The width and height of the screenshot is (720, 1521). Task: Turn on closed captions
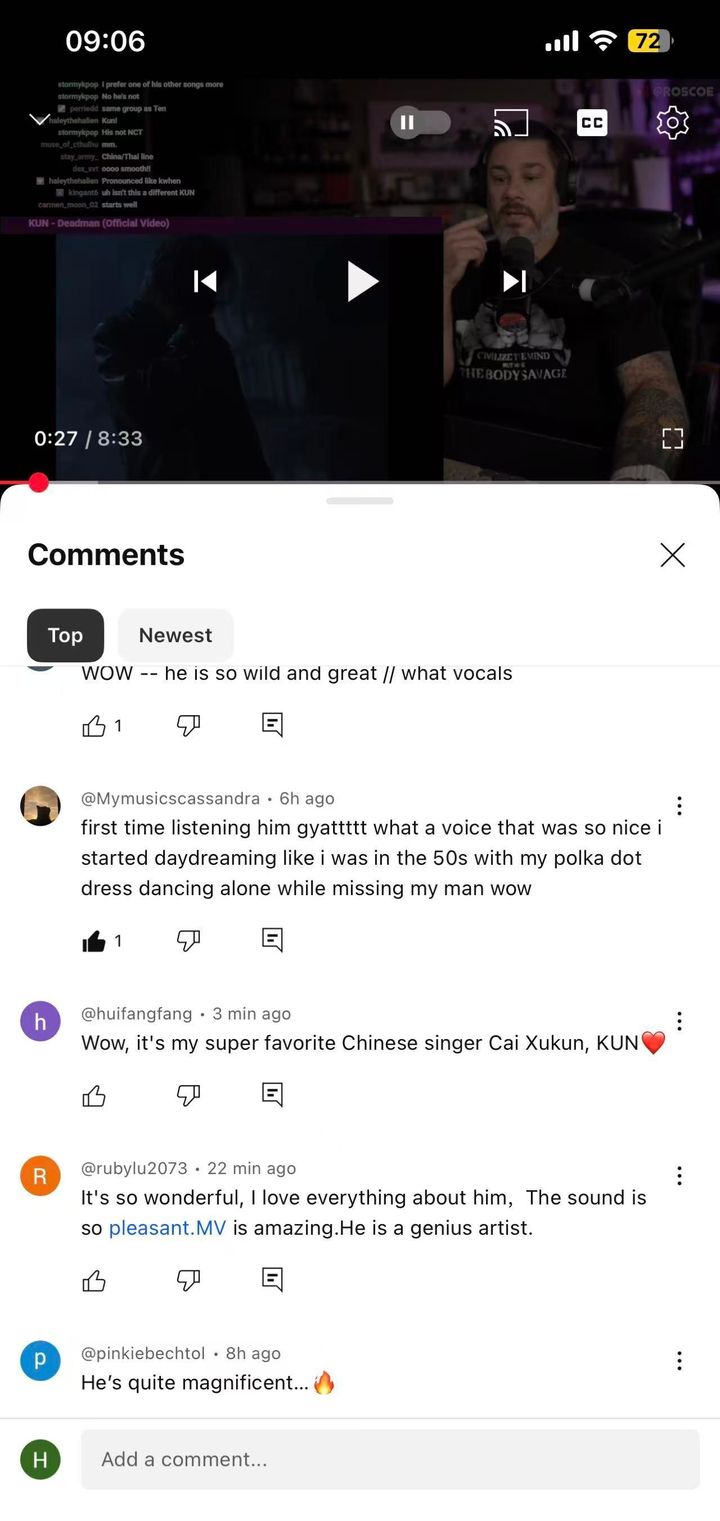click(x=592, y=123)
